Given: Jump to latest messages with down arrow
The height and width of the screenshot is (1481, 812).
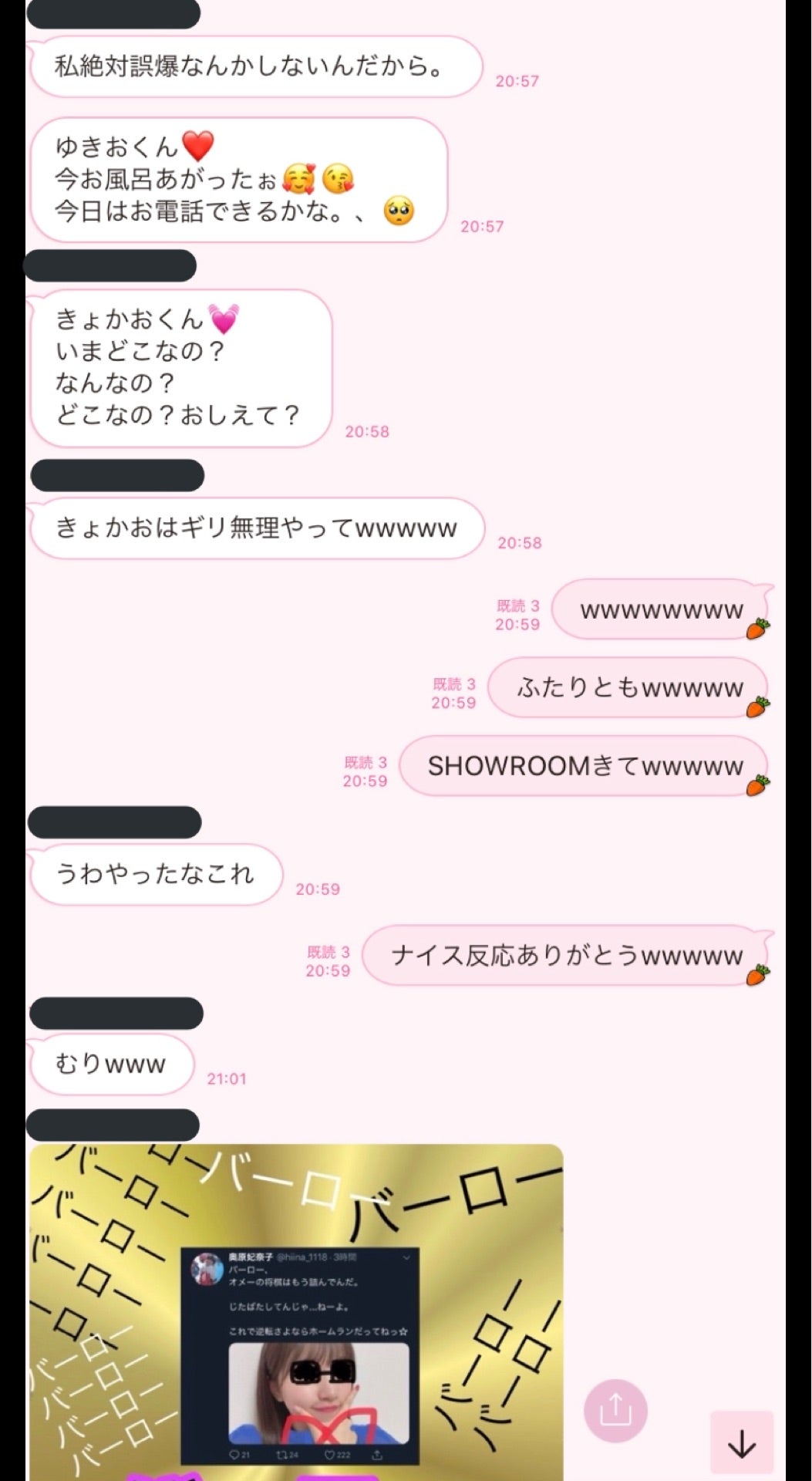Looking at the screenshot, I should (742, 1442).
